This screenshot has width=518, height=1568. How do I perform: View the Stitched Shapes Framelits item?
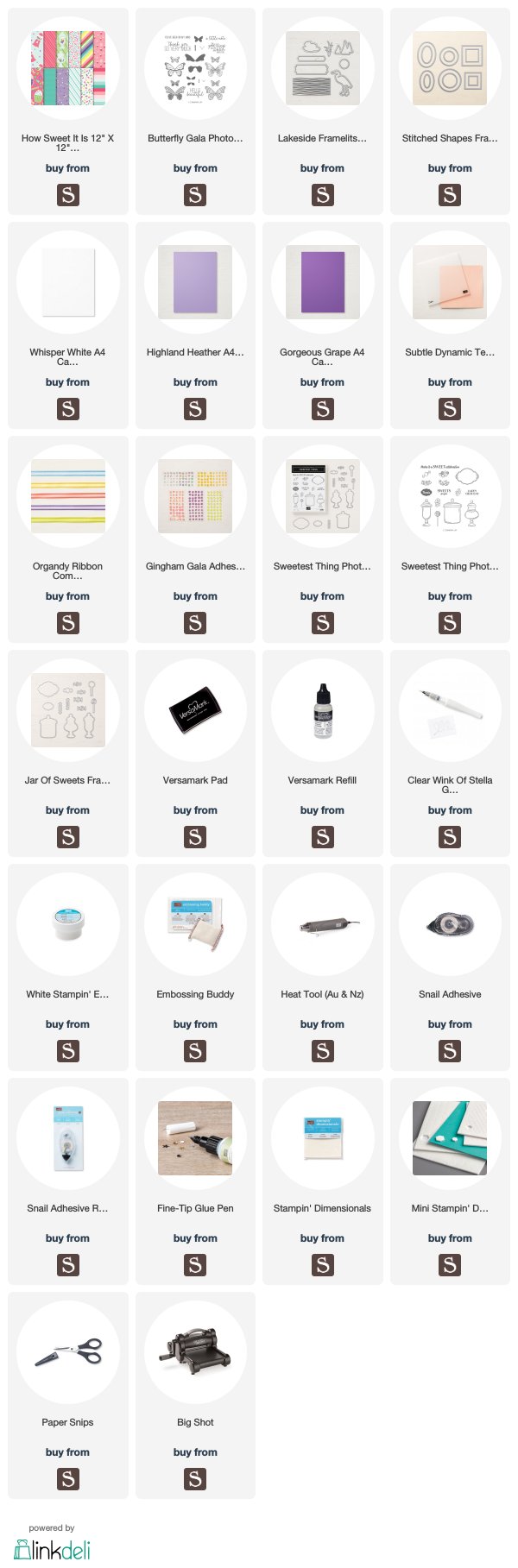[x=450, y=68]
